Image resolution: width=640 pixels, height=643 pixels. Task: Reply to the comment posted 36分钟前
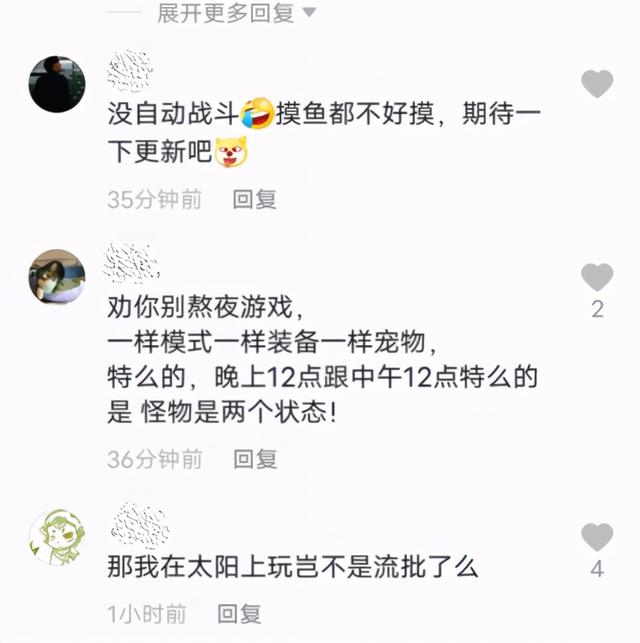pos(254,459)
